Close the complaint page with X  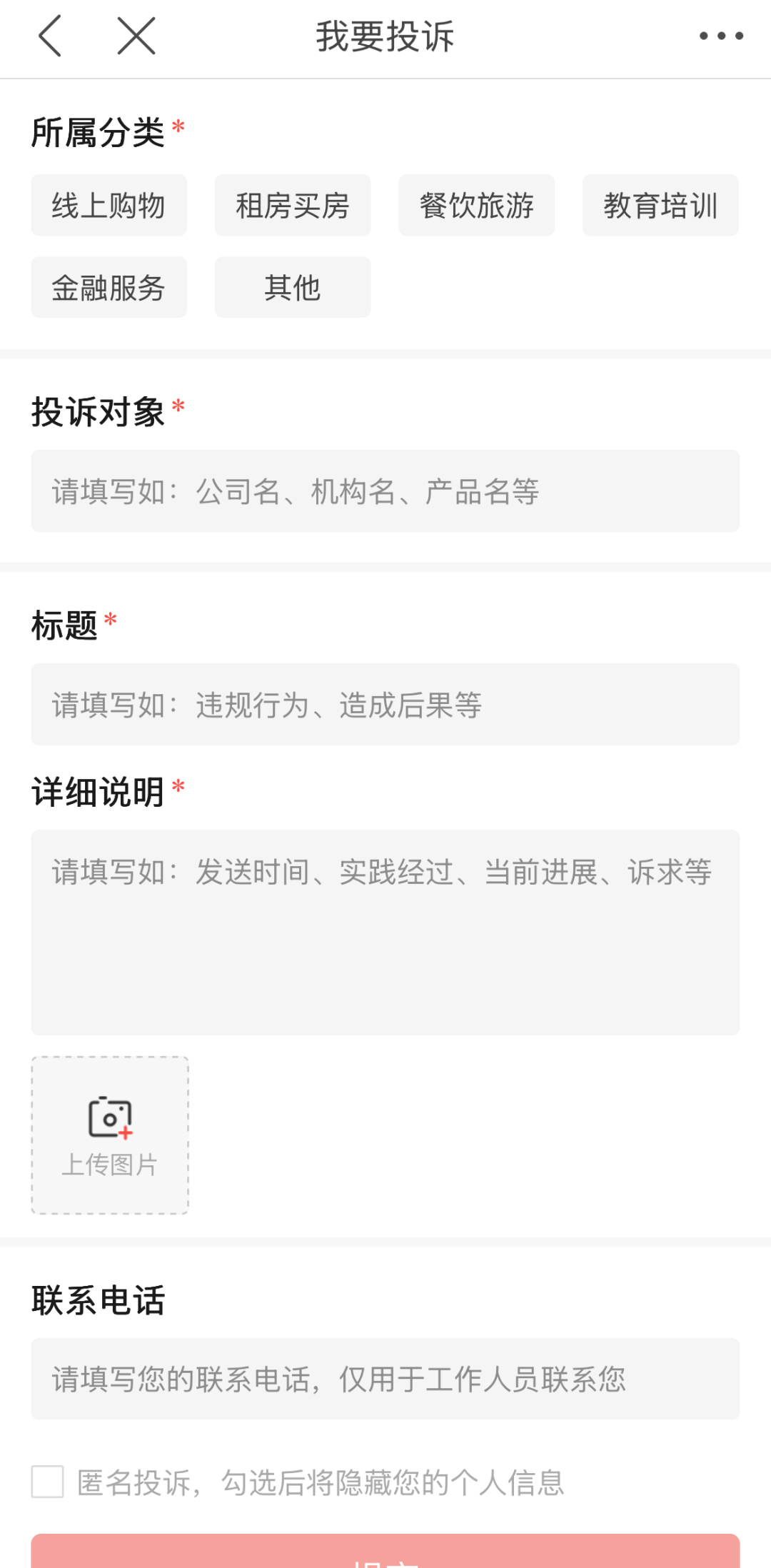point(136,36)
